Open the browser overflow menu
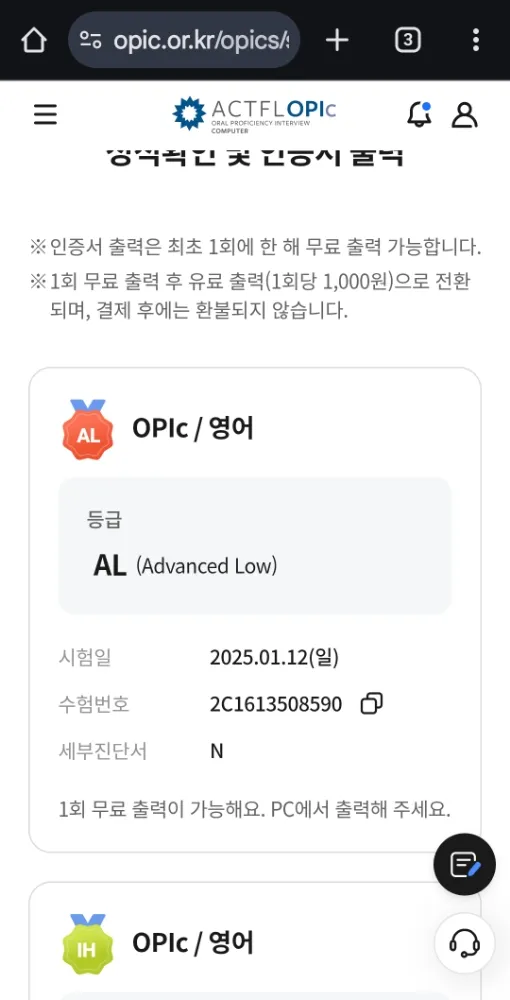Screen dimensions: 510x1000 (x=476, y=40)
